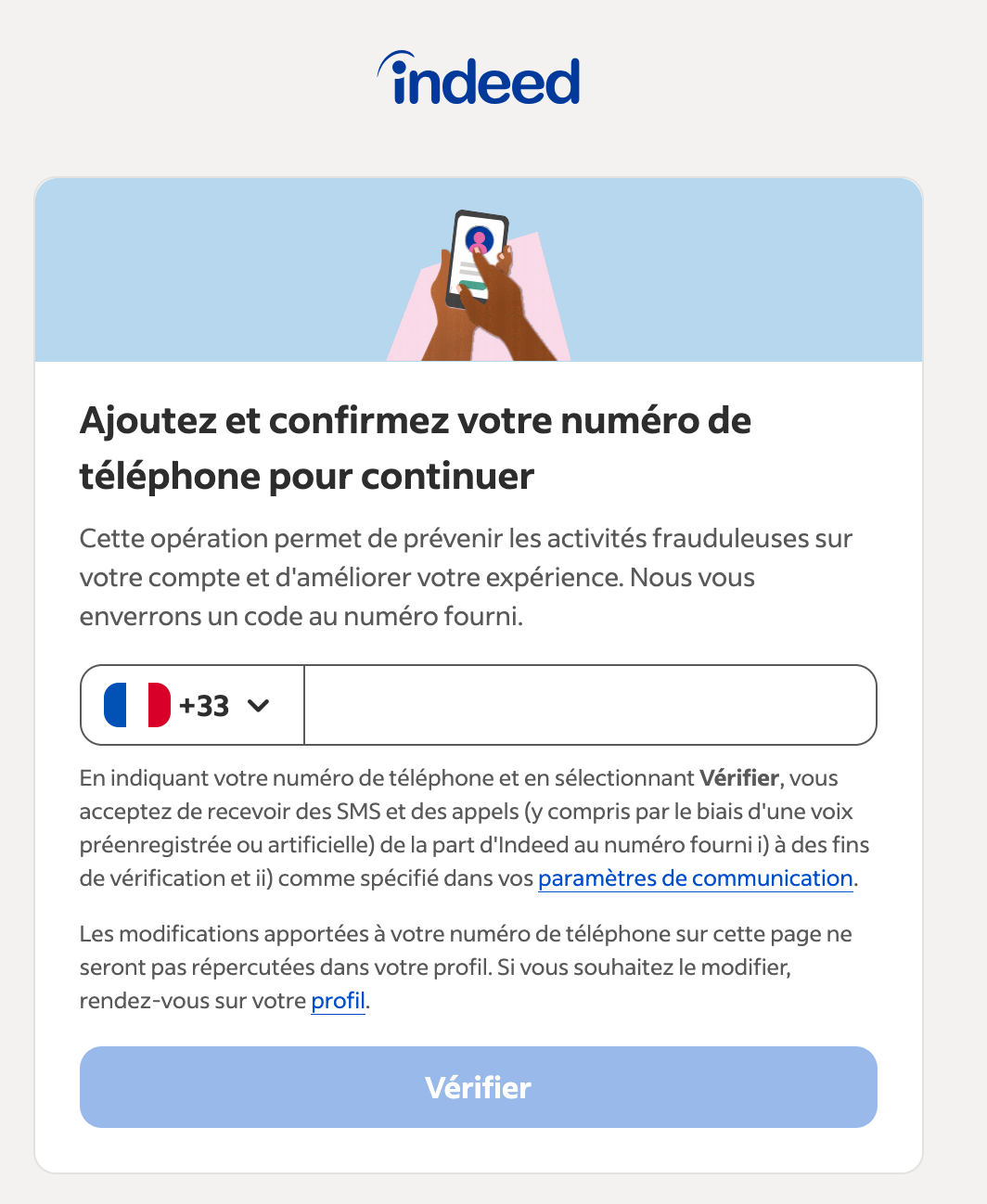Tap the Vérifier button
This screenshot has width=987, height=1204.
point(478,1087)
